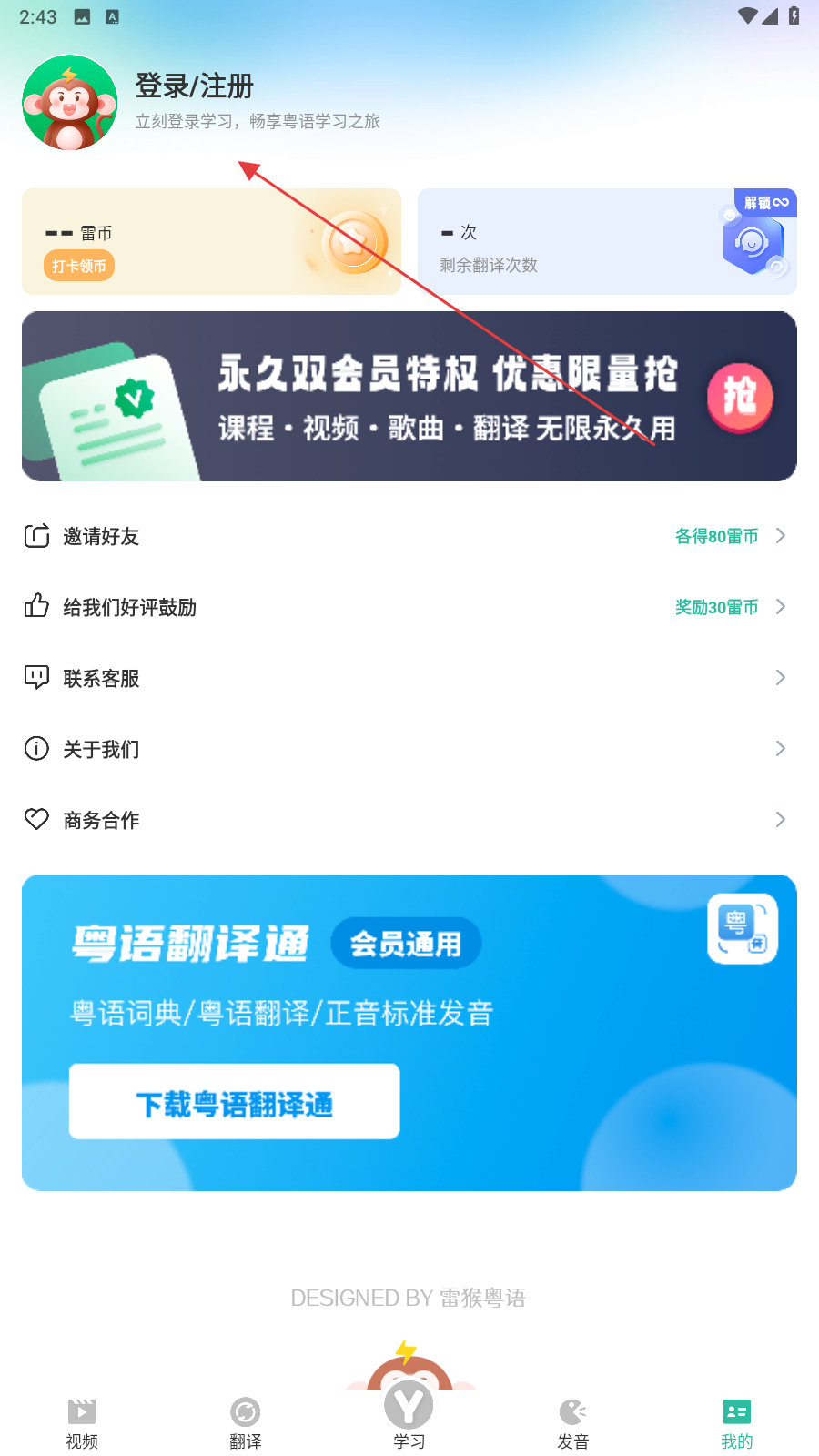This screenshot has width=819, height=1456.
Task: Expand the 联系客服 row chevron
Action: click(x=780, y=677)
